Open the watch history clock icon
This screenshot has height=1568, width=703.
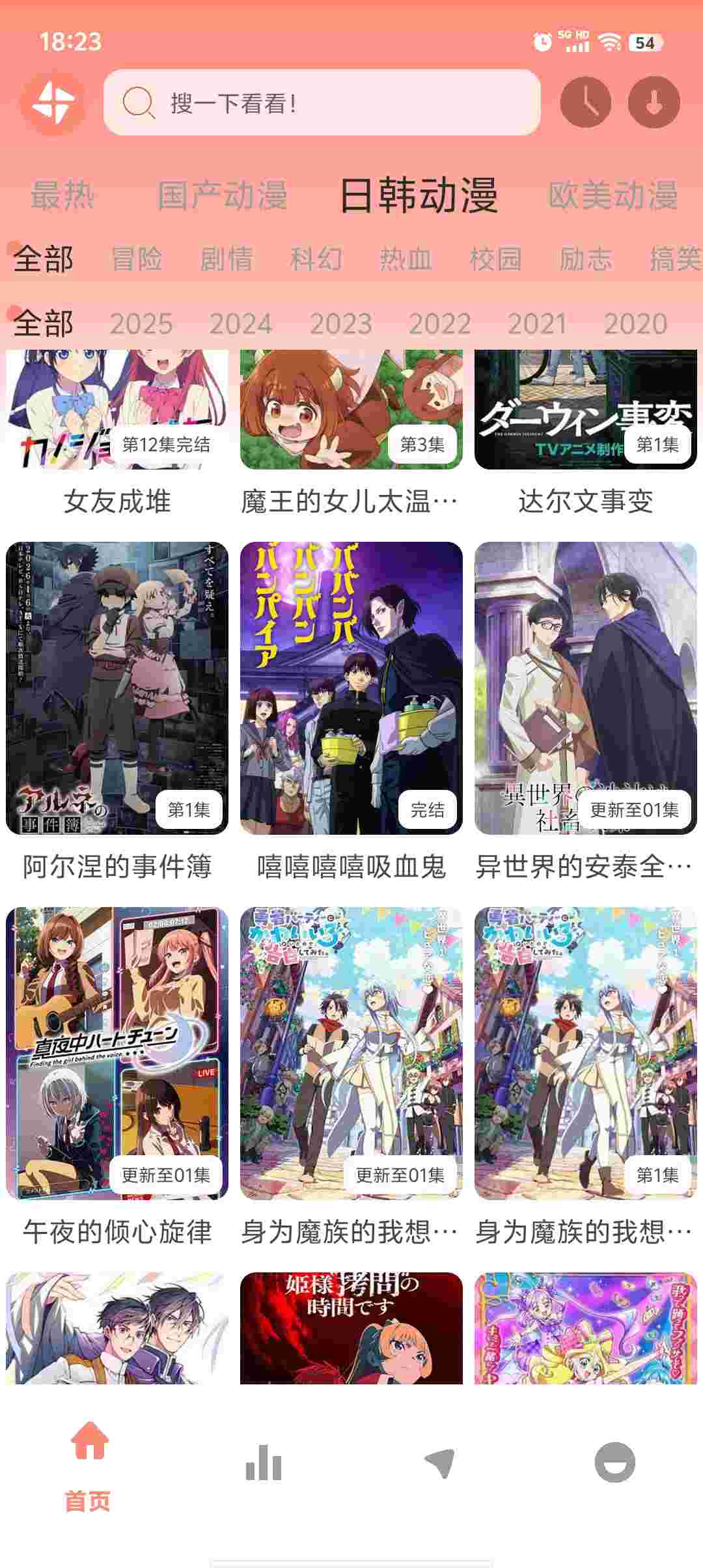pos(585,102)
